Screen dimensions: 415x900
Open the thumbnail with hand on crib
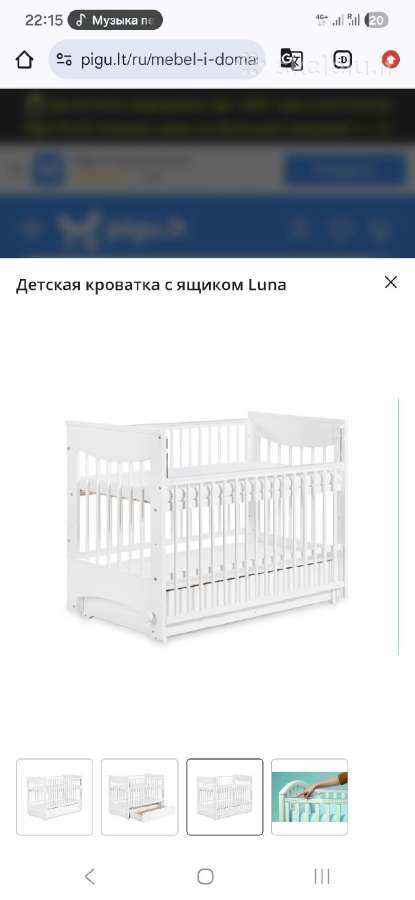(x=309, y=797)
